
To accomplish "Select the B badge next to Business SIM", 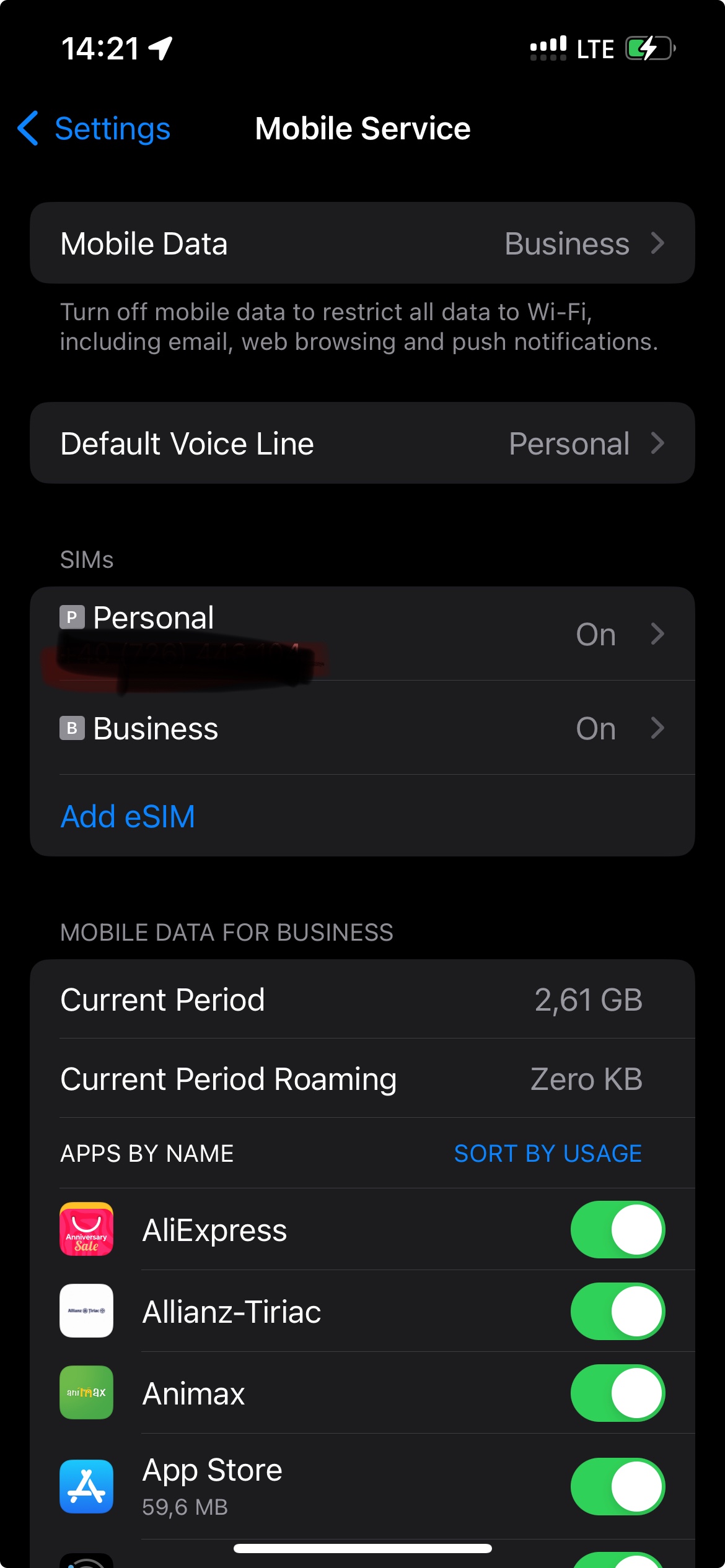I will (72, 729).
